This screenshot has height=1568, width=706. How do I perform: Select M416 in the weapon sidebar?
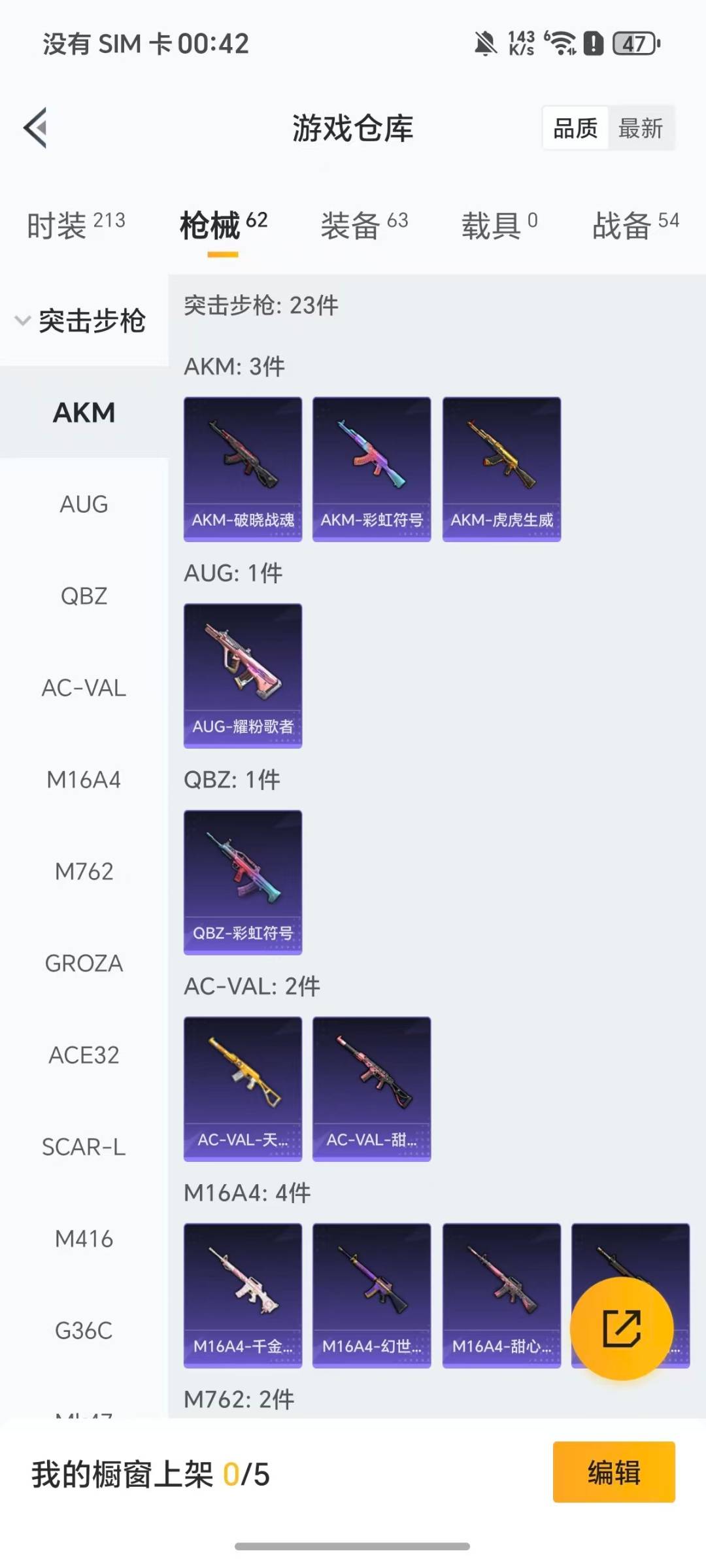pyautogui.click(x=84, y=1238)
